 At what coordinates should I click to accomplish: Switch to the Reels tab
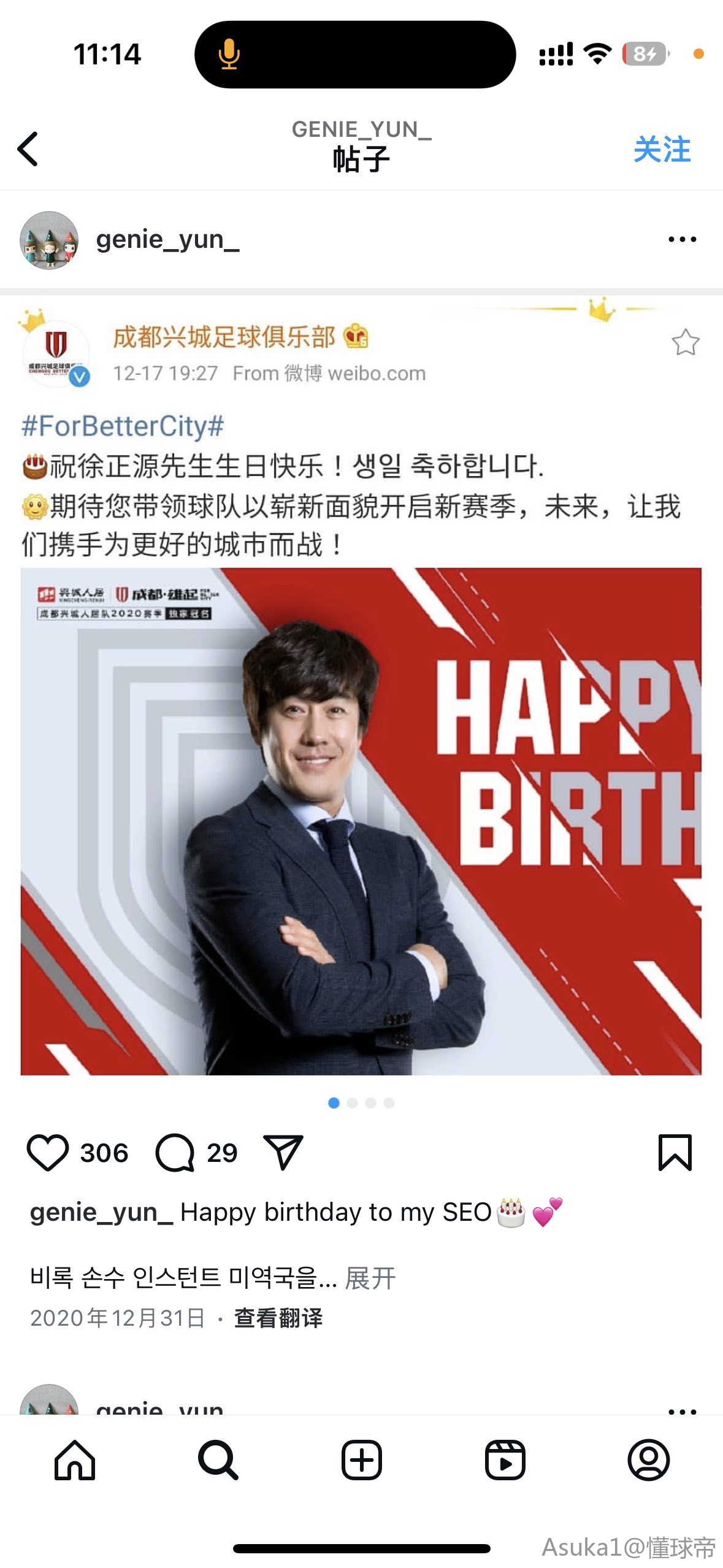click(505, 1460)
